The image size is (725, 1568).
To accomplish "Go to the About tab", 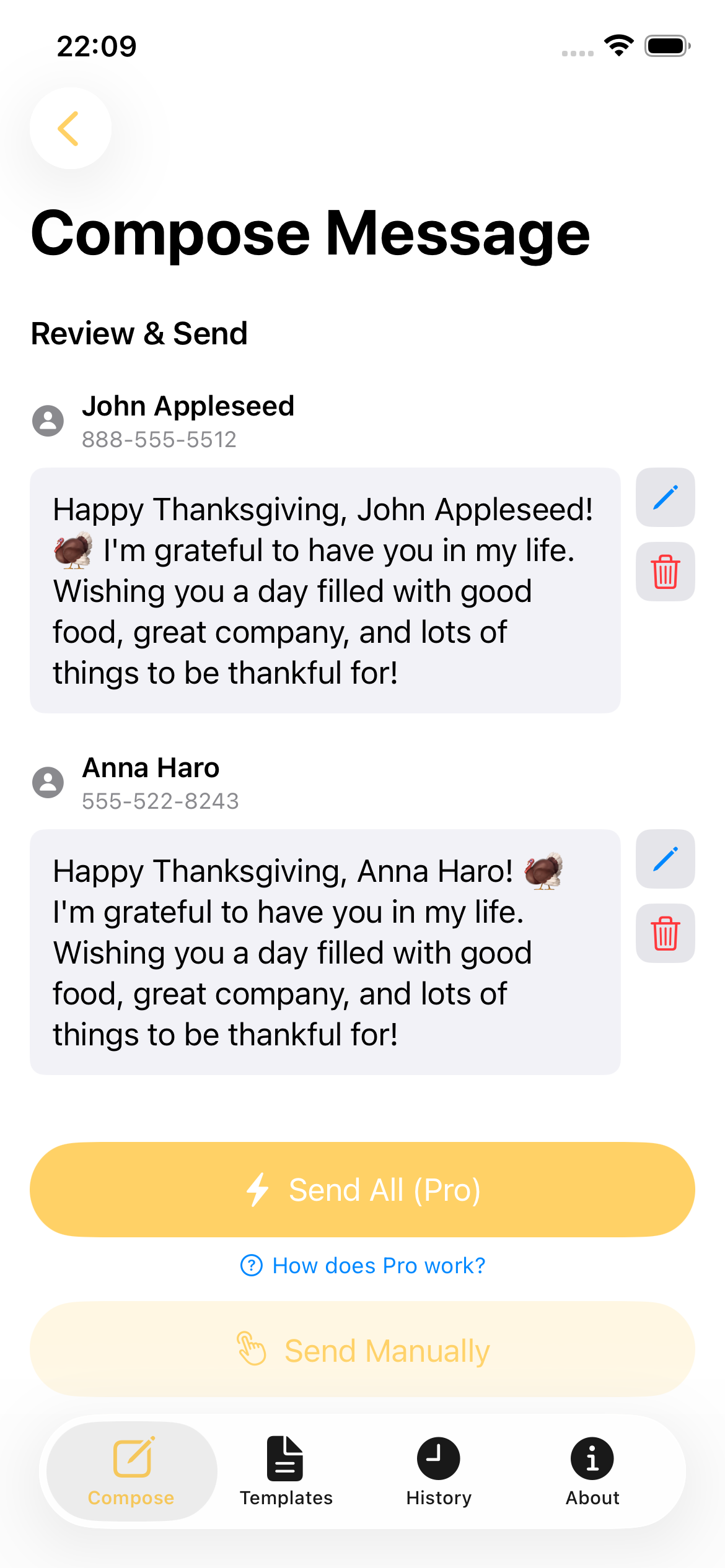I will coord(592,1471).
